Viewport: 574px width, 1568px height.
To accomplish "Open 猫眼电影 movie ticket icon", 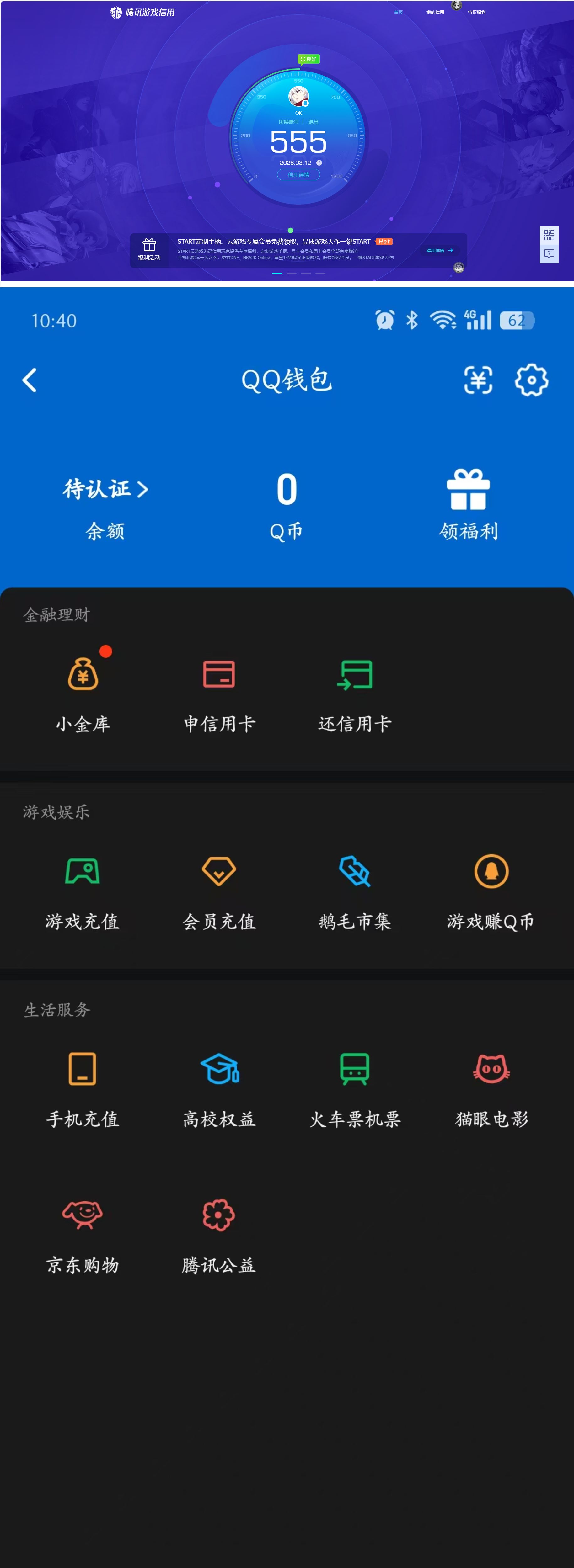I will pyautogui.click(x=491, y=1070).
